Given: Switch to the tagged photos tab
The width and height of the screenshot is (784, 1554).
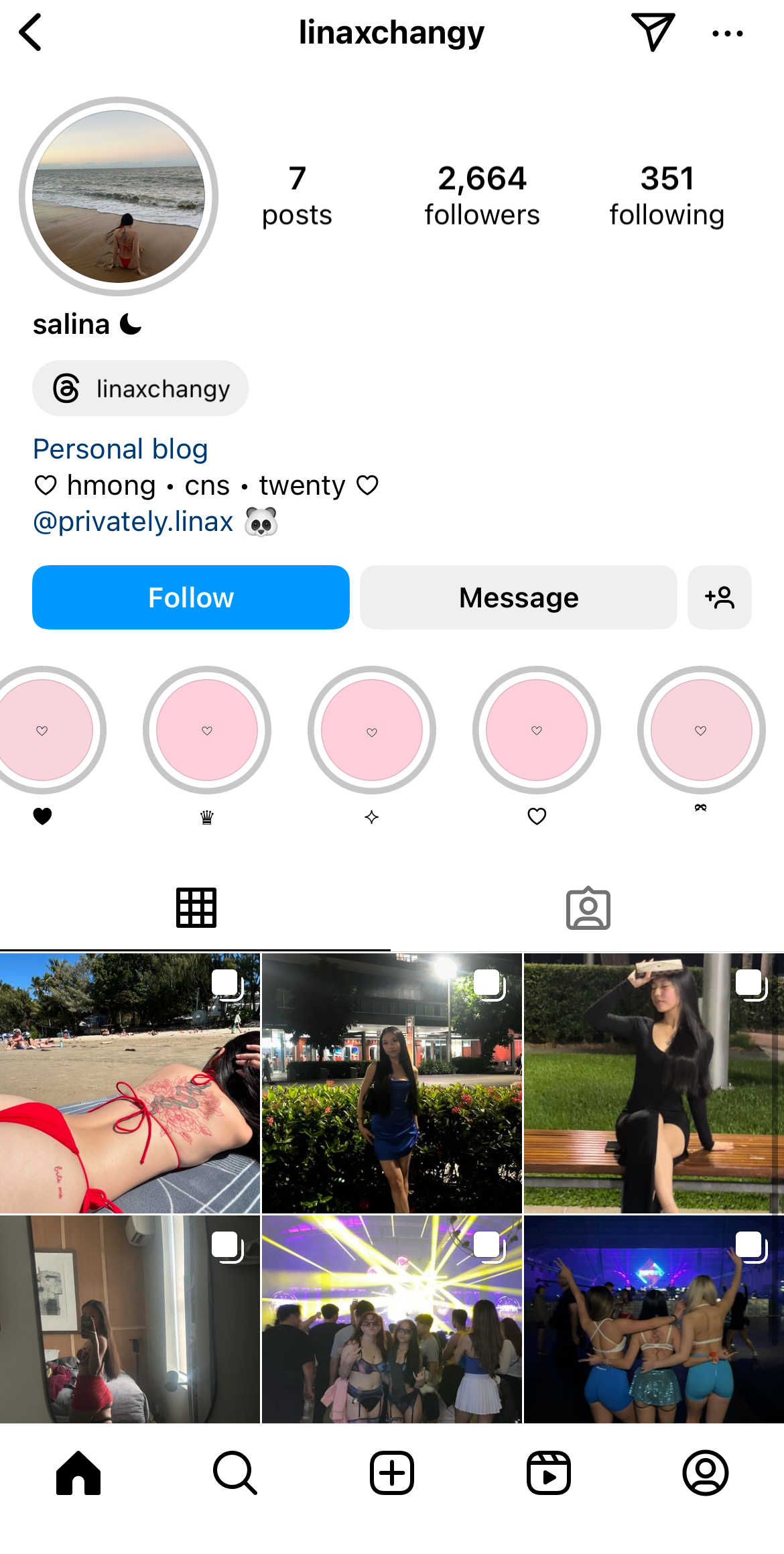Looking at the screenshot, I should point(588,908).
